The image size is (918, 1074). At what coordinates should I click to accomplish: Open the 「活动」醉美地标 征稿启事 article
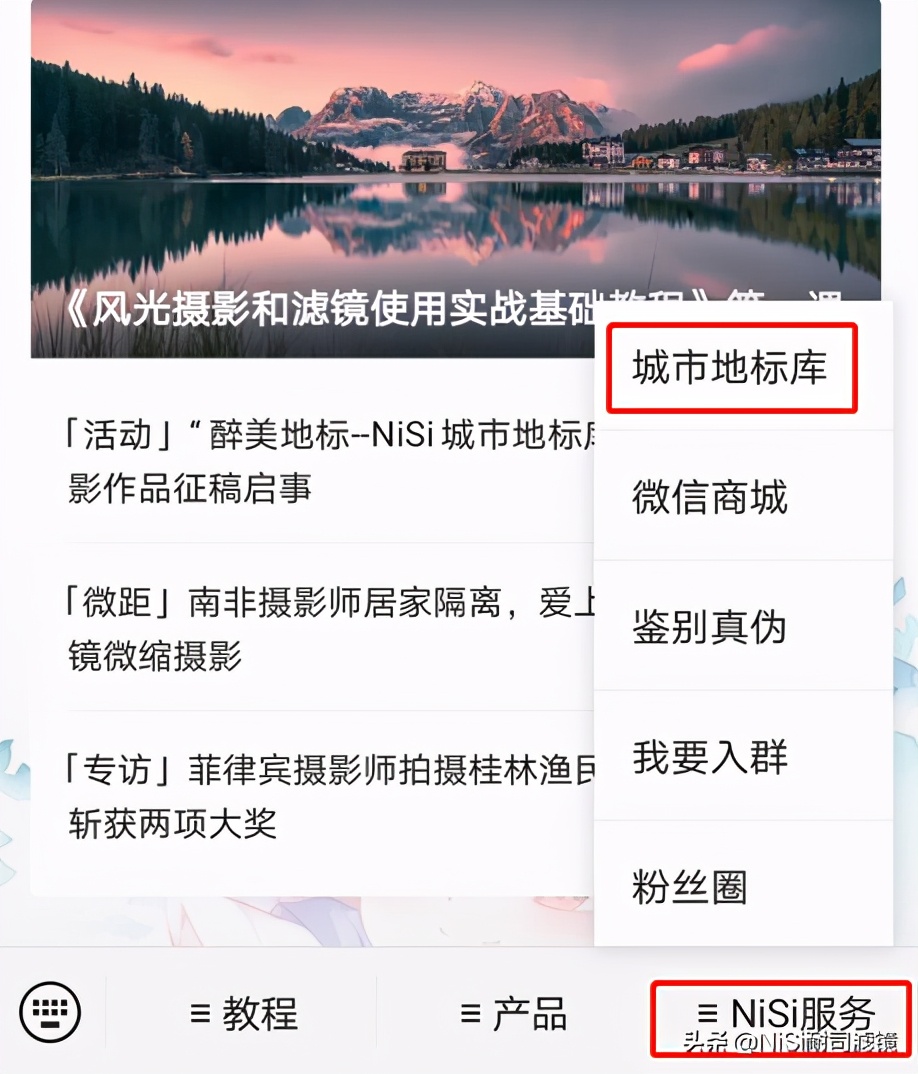click(x=300, y=460)
